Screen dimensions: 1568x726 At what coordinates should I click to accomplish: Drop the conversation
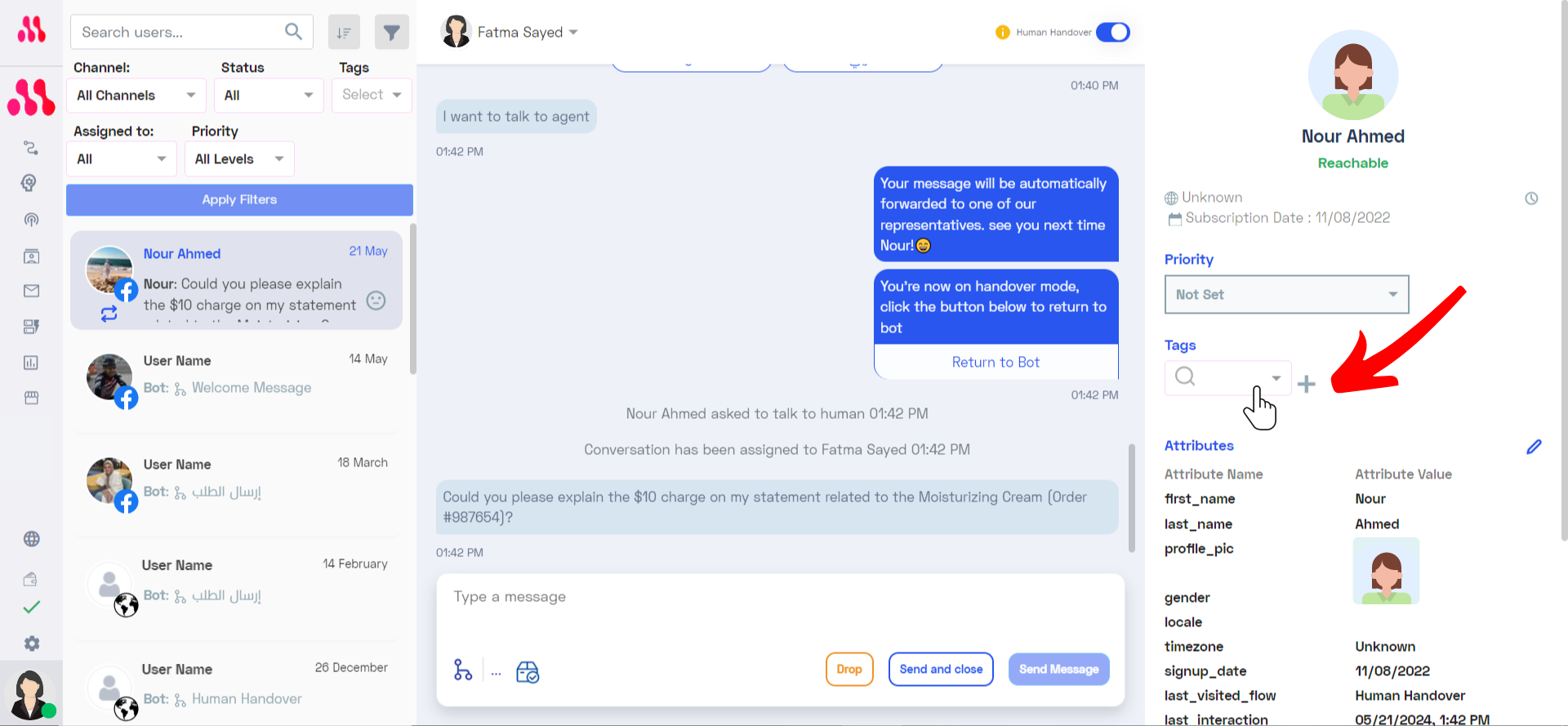click(x=849, y=670)
